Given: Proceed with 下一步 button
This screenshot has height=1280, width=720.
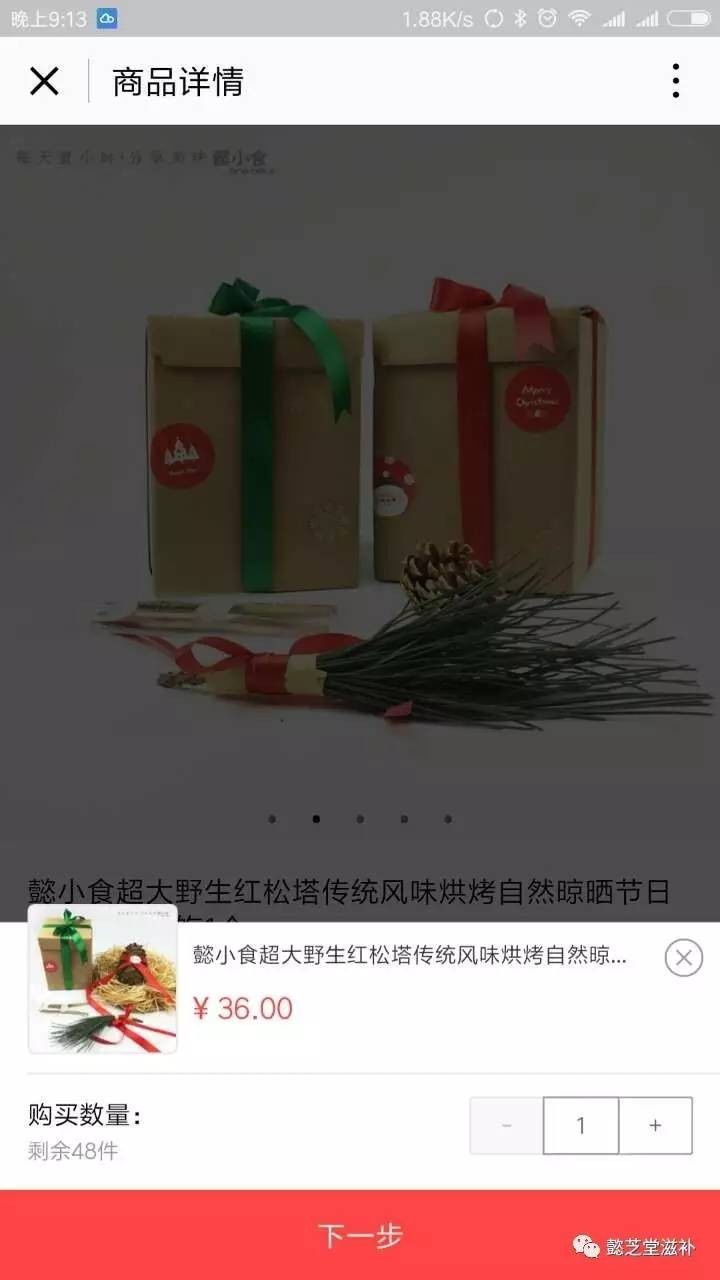Looking at the screenshot, I should coord(360,1235).
